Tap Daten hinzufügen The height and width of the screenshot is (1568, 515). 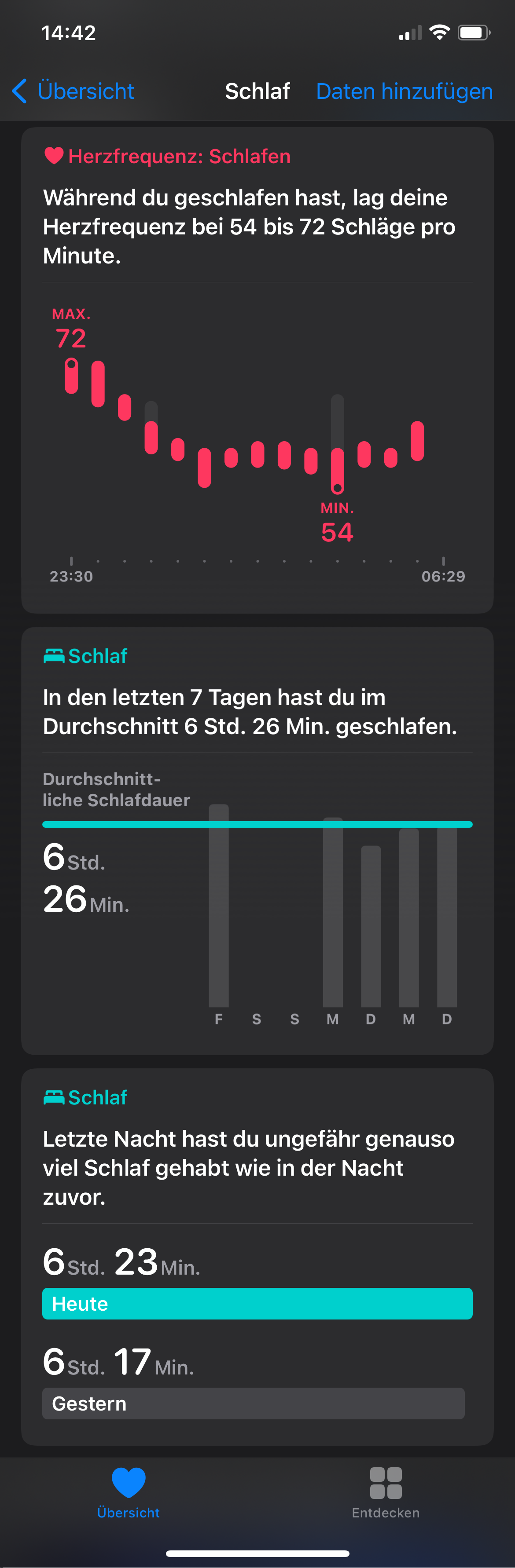click(x=404, y=91)
